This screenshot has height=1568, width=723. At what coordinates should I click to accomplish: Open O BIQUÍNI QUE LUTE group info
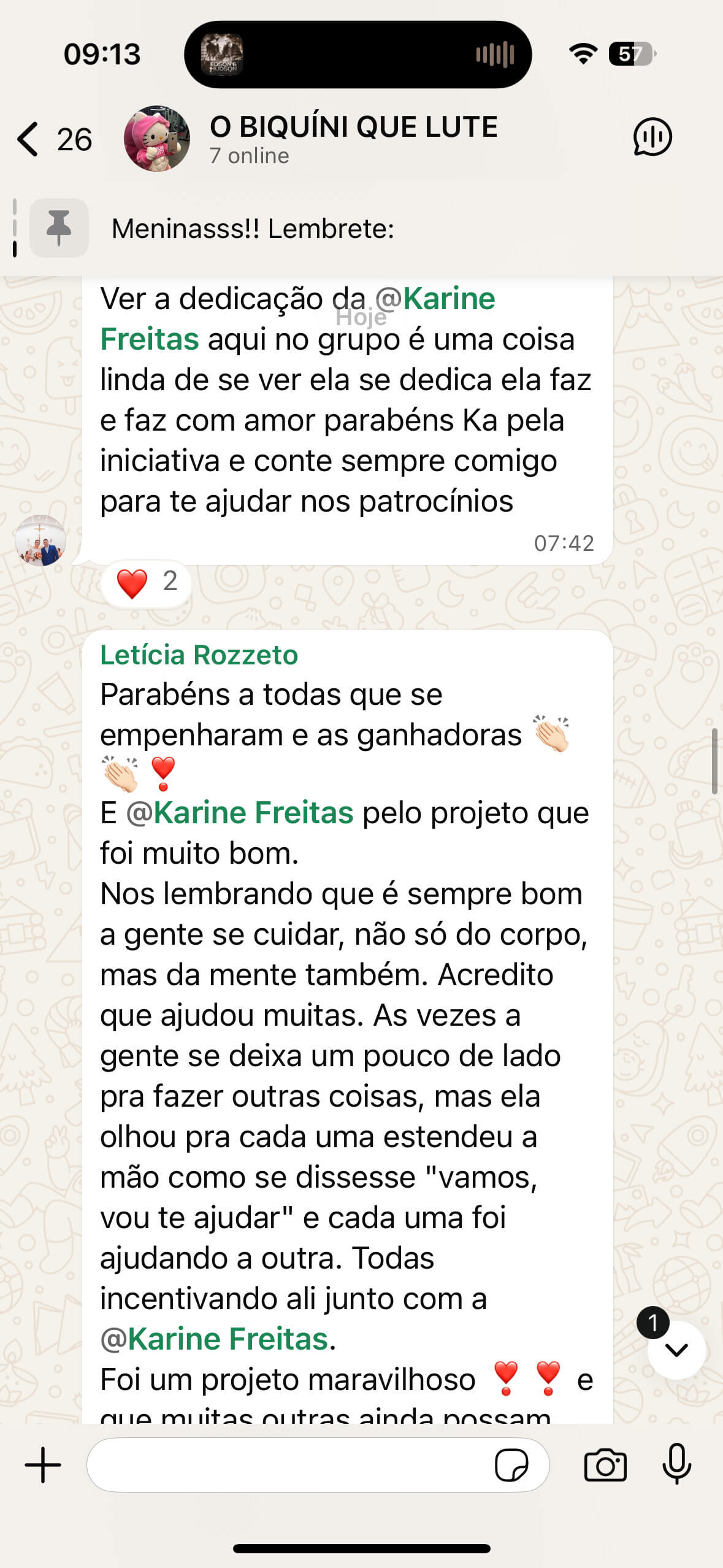coord(353,138)
